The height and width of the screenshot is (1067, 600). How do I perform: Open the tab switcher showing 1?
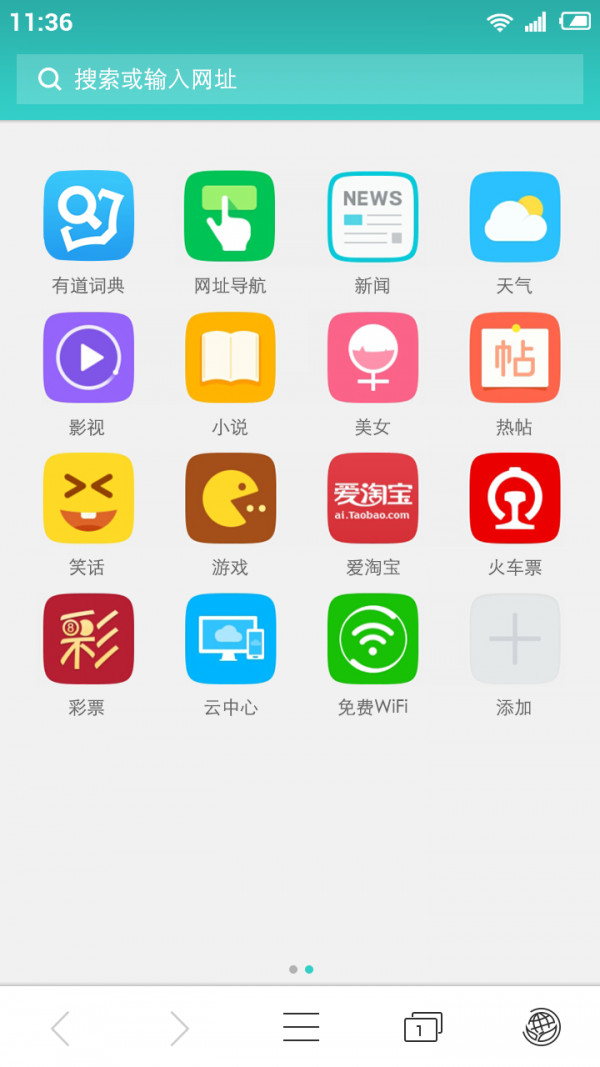pyautogui.click(x=422, y=1027)
